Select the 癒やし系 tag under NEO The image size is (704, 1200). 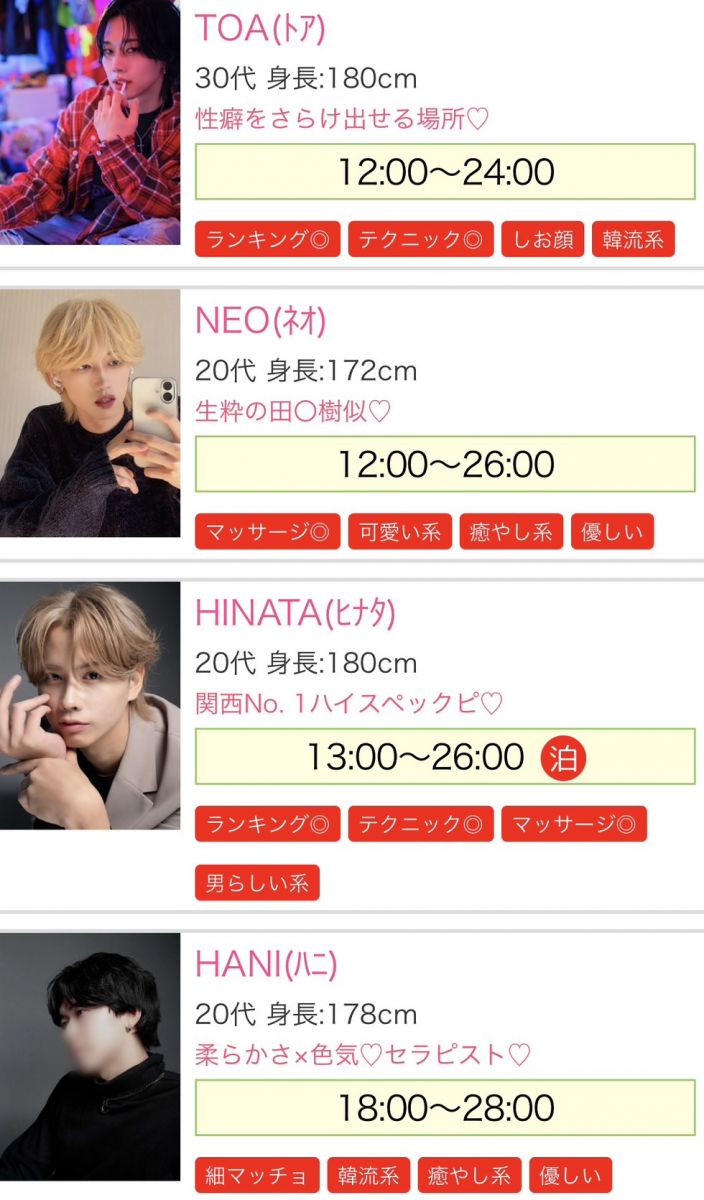(511, 532)
